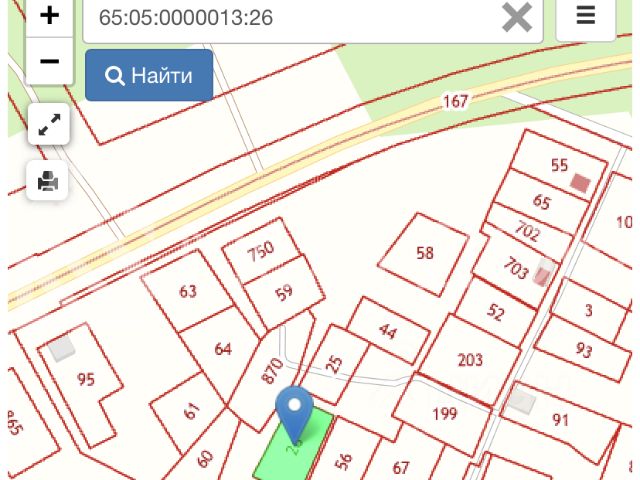Print the map
Screen dimensions: 640x480
point(49,181)
